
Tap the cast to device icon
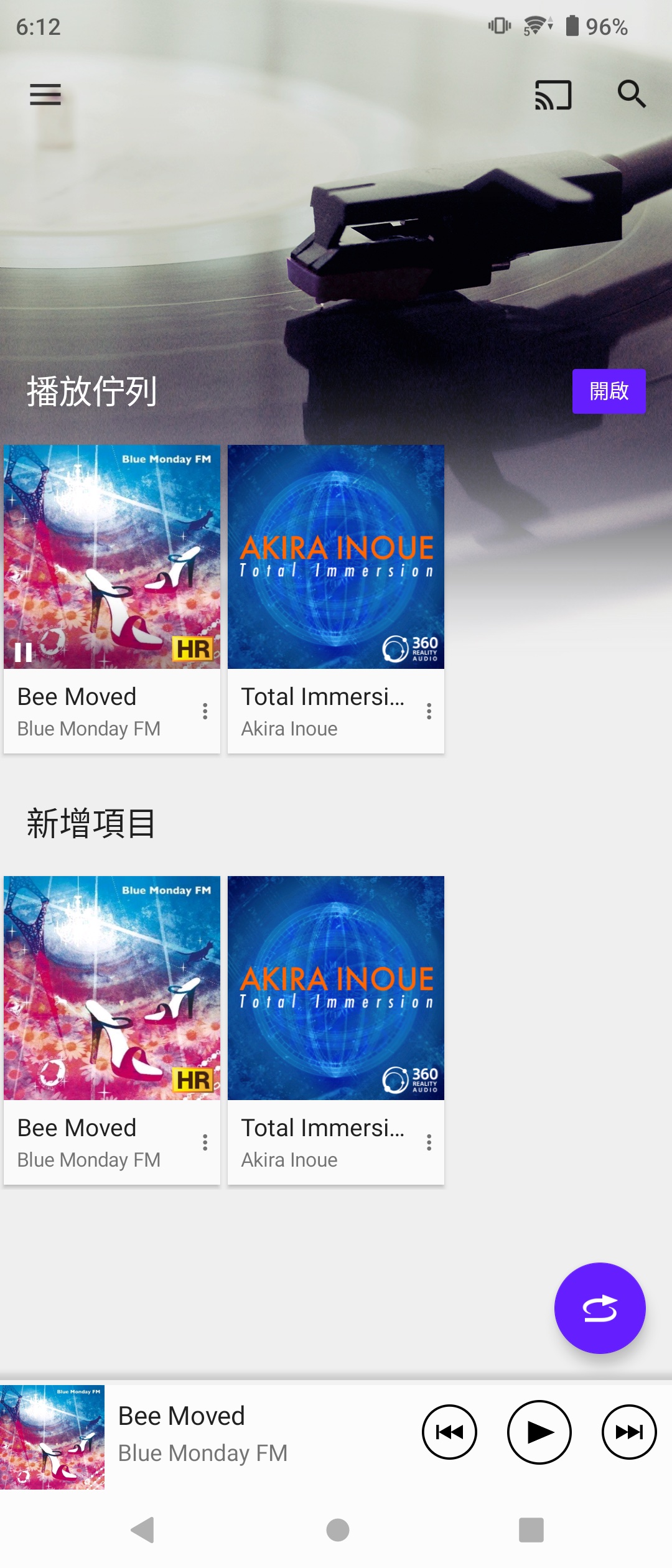pyautogui.click(x=553, y=95)
